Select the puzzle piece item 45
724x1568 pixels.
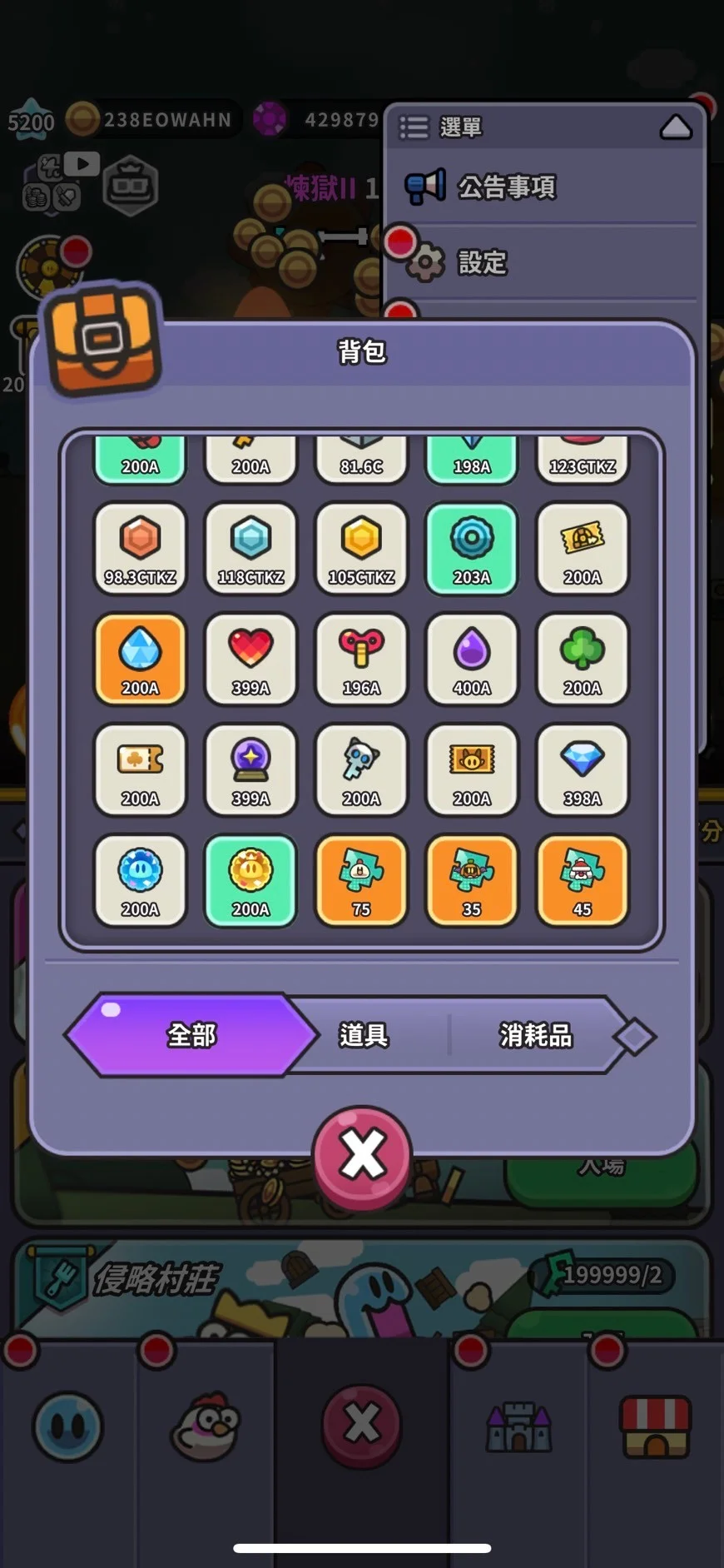pos(583,880)
